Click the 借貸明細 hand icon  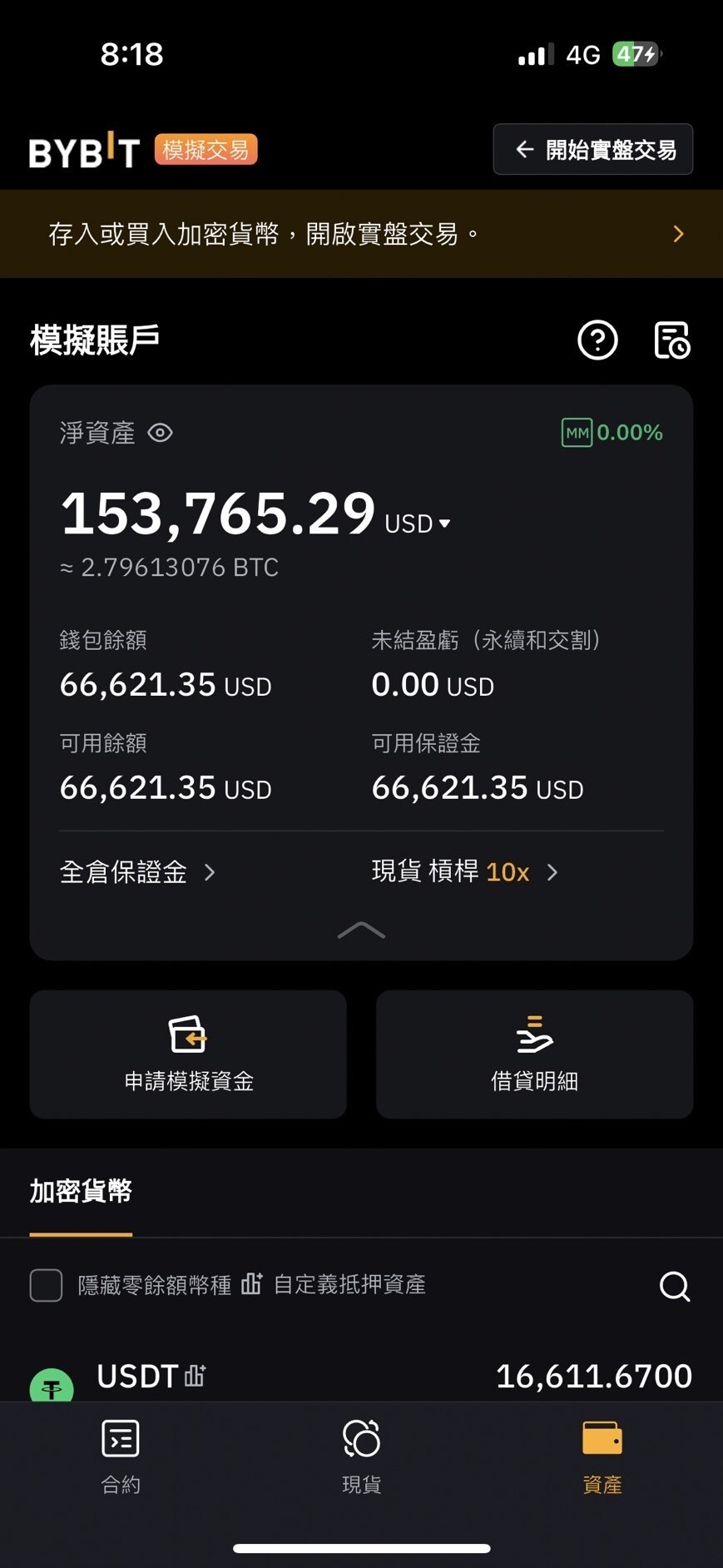click(x=533, y=1034)
